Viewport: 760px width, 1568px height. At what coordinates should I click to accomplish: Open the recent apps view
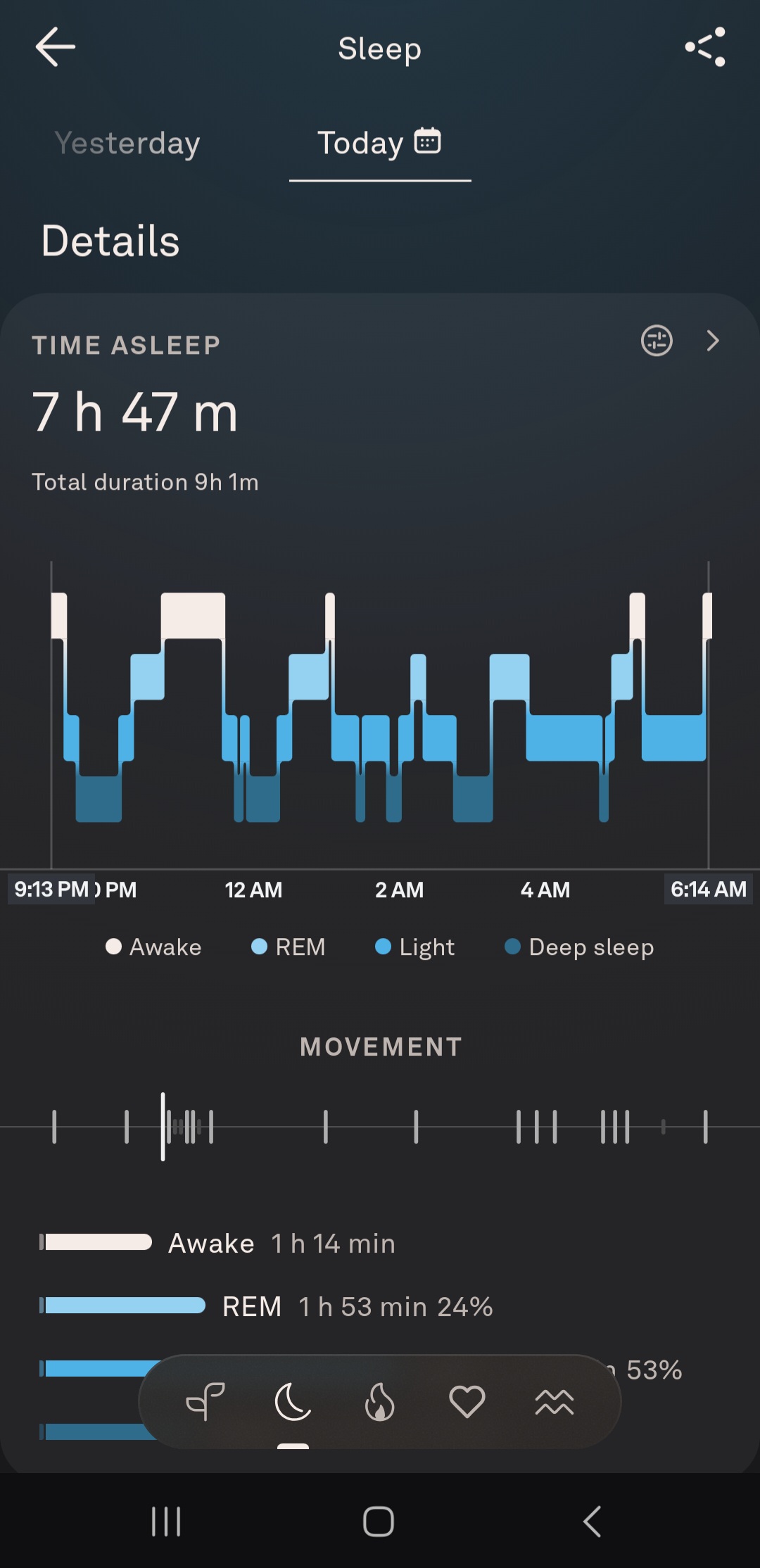click(166, 1522)
